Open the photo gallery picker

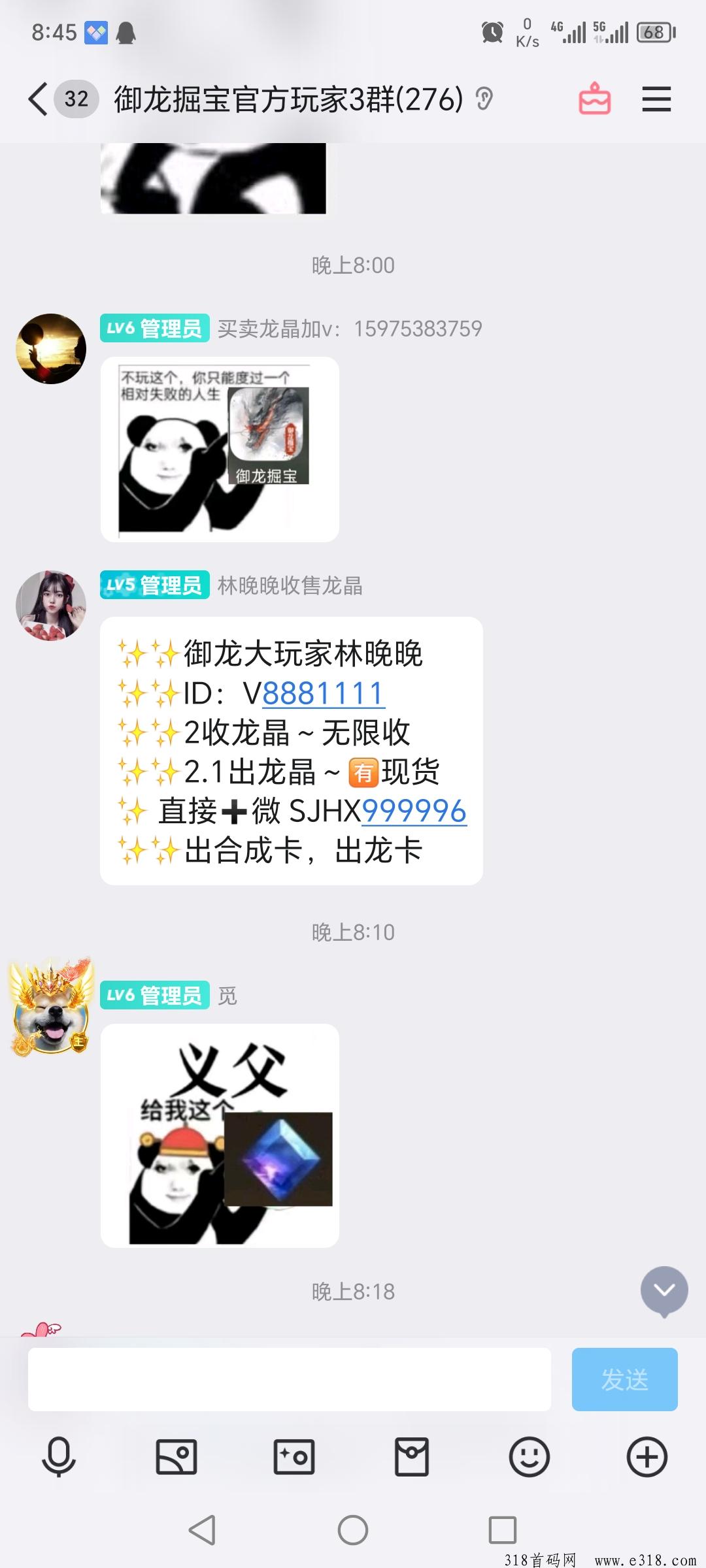click(176, 1457)
